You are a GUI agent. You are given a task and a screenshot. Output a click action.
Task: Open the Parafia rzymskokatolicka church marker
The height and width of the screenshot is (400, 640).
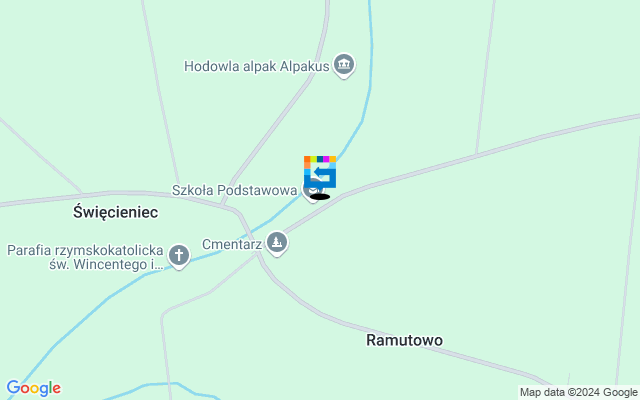click(x=179, y=256)
